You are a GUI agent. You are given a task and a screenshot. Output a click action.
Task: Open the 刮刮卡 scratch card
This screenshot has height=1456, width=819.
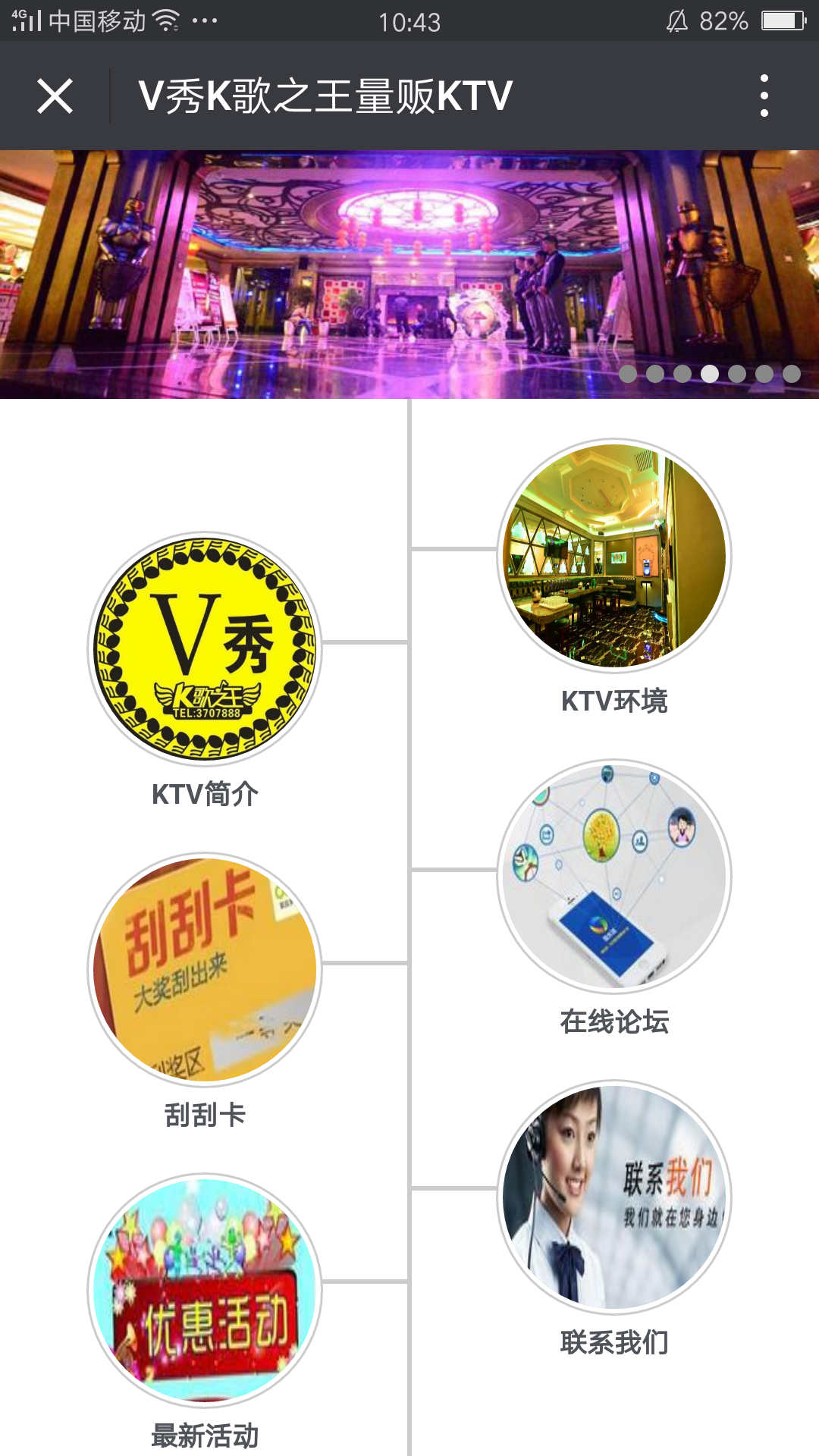click(205, 970)
